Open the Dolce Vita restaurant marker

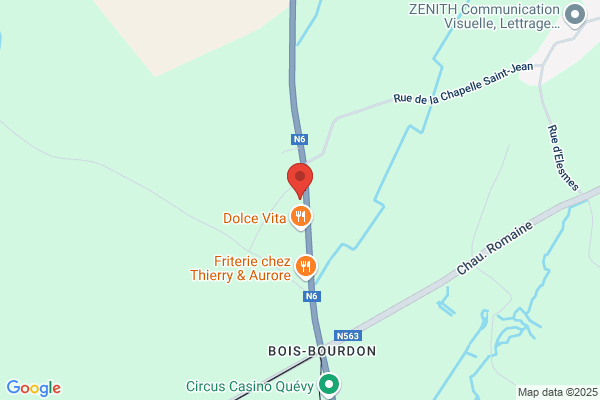click(x=300, y=216)
